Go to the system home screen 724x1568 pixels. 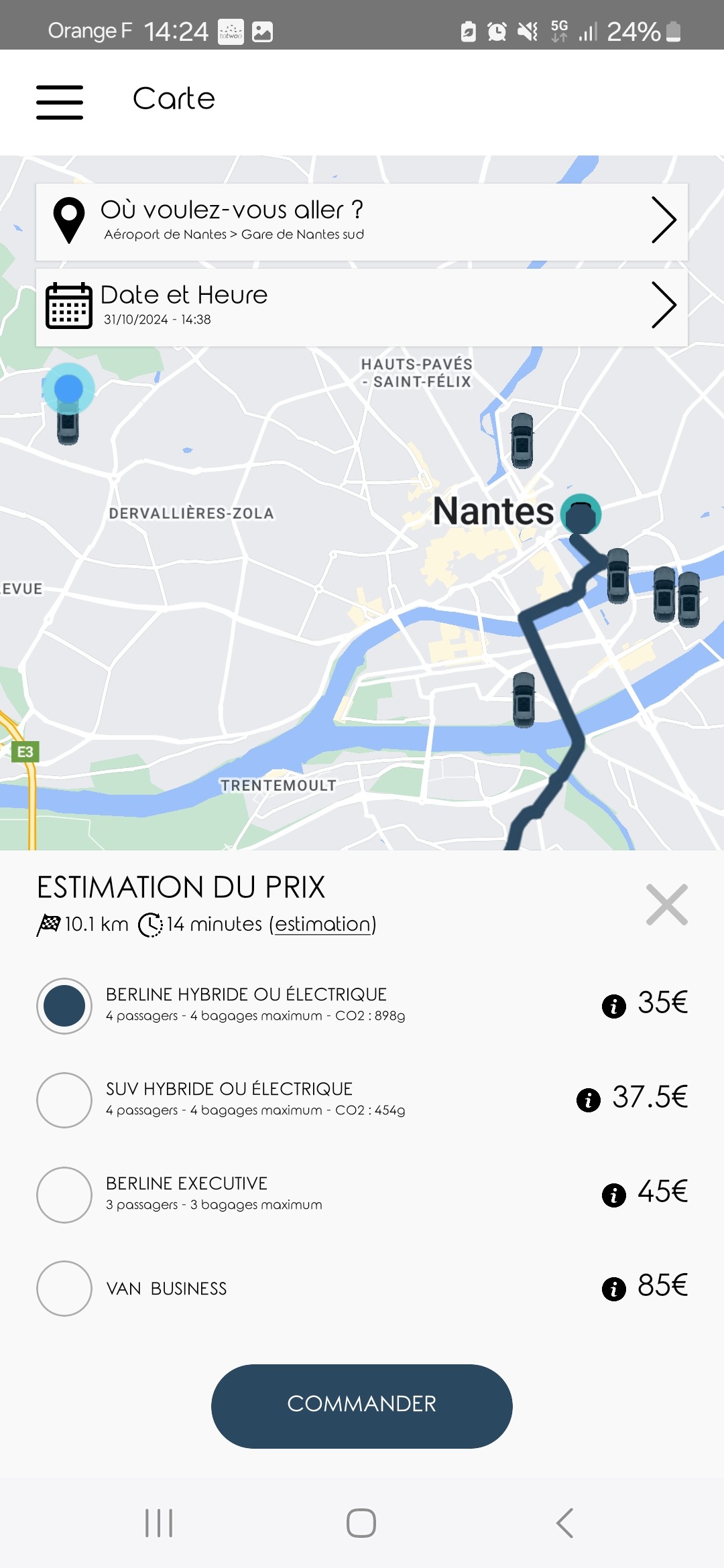click(x=361, y=1523)
